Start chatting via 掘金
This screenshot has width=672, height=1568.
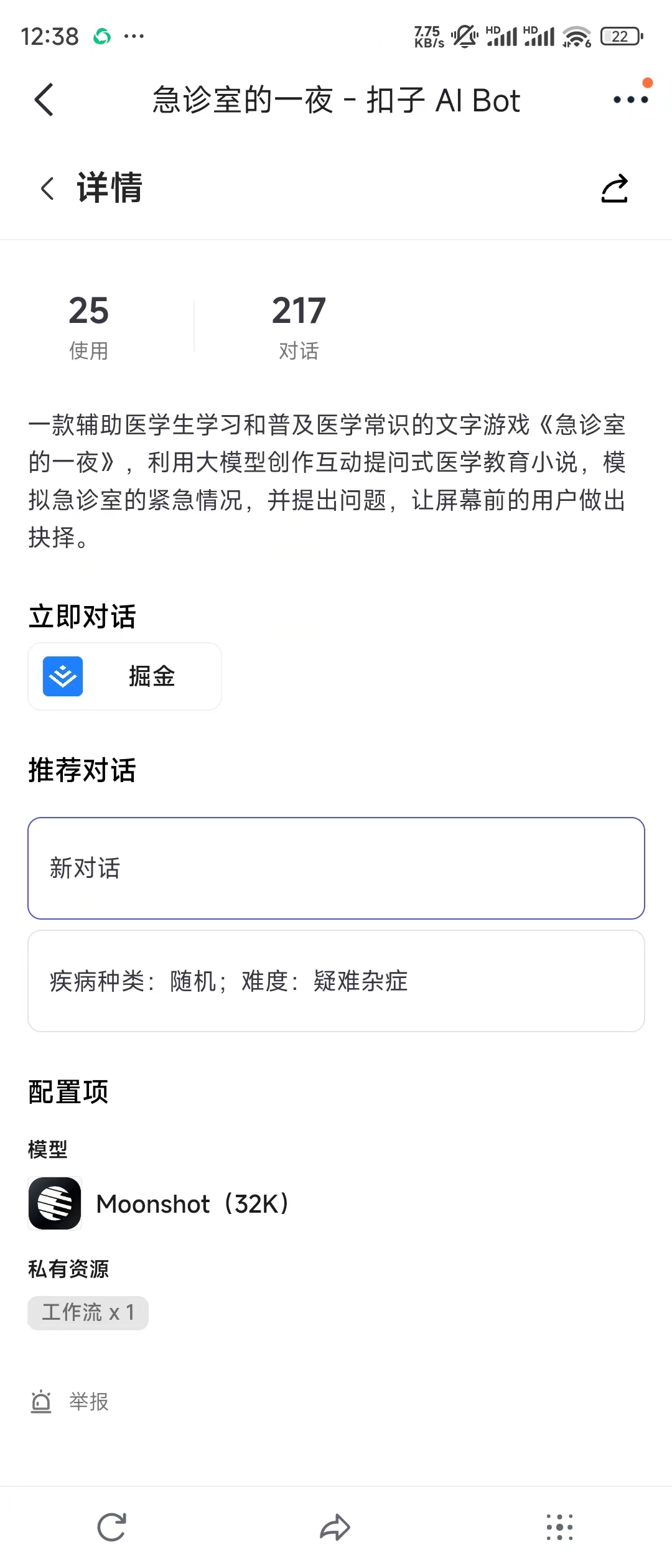[124, 676]
